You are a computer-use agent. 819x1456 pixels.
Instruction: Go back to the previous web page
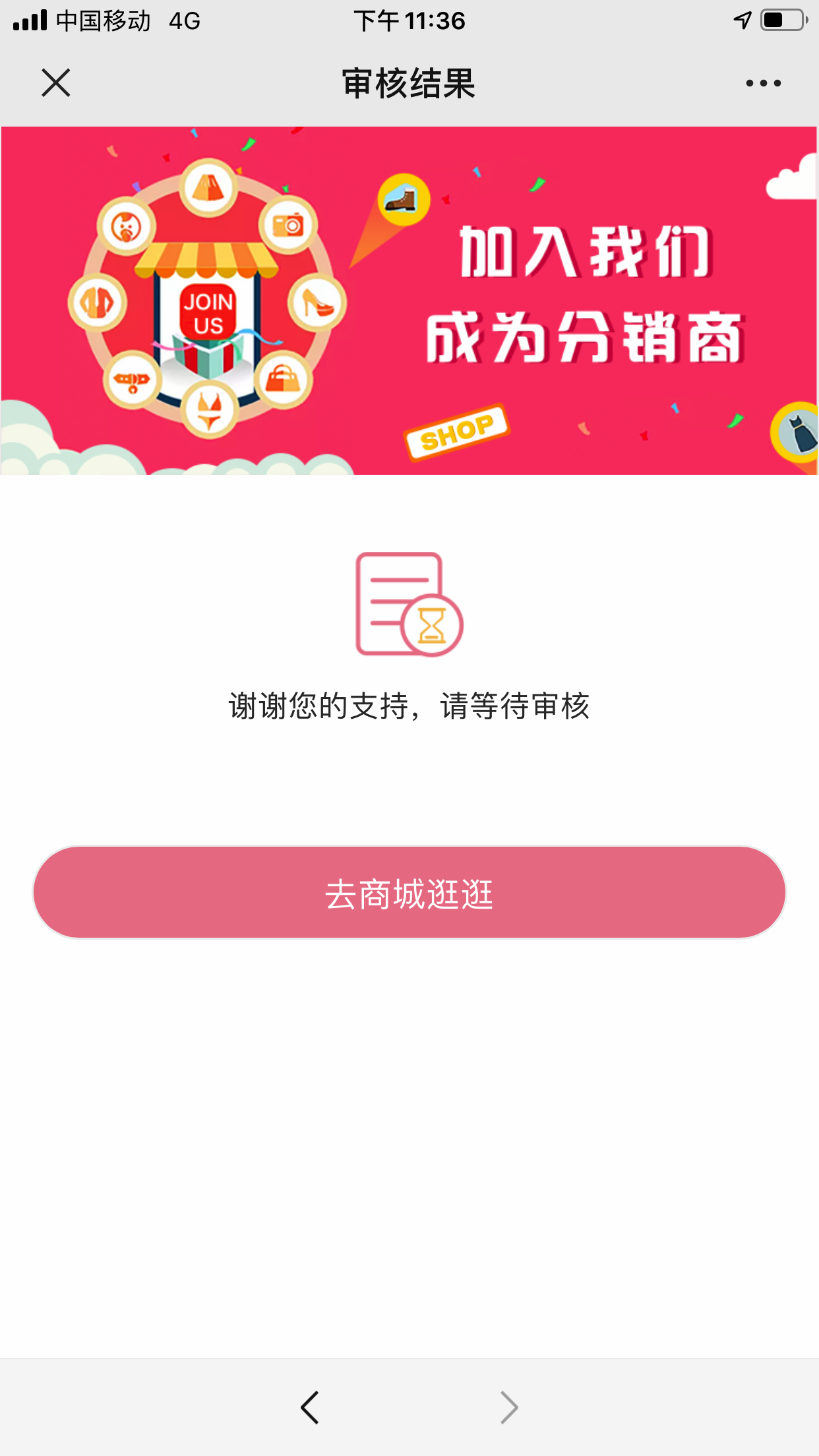pyautogui.click(x=310, y=1407)
